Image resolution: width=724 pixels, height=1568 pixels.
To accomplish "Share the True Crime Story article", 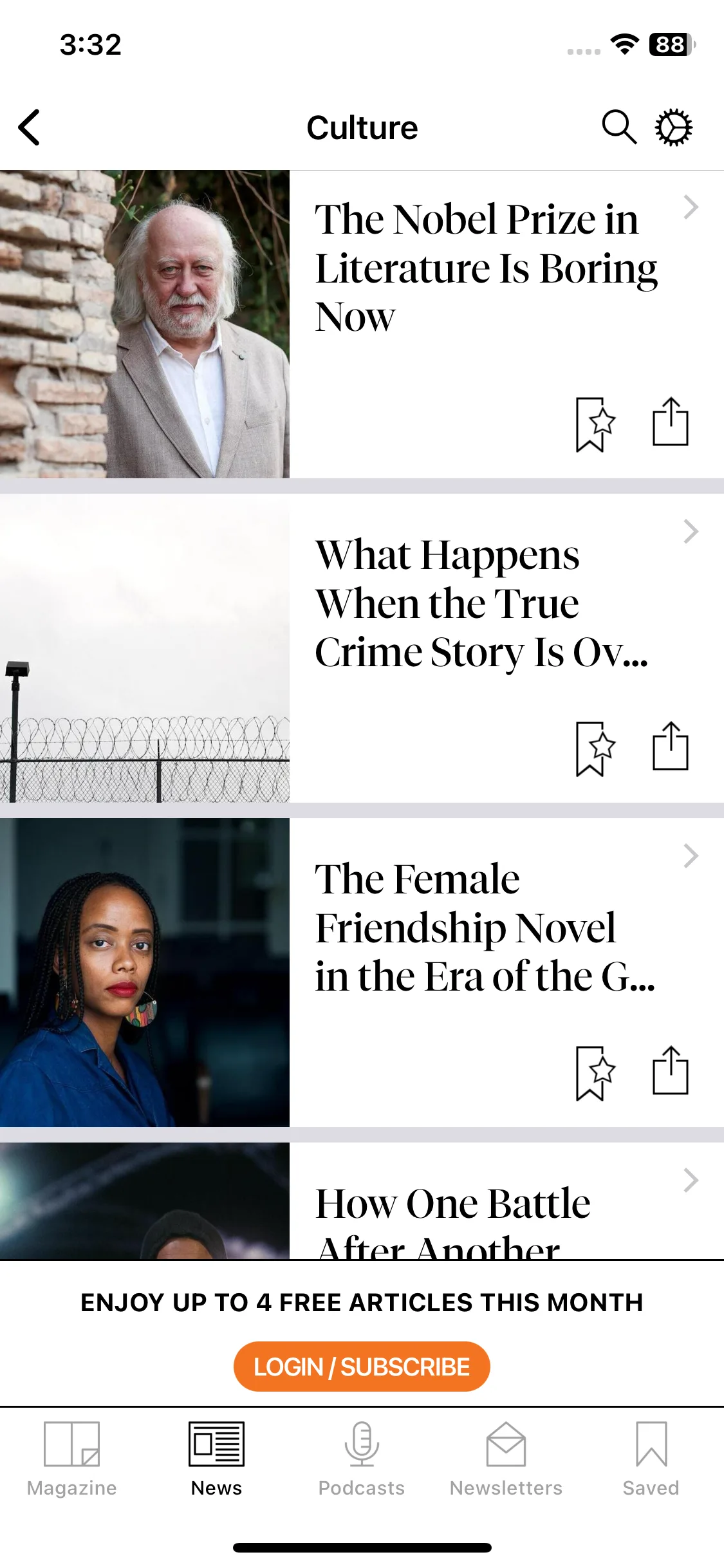I will pos(670,747).
